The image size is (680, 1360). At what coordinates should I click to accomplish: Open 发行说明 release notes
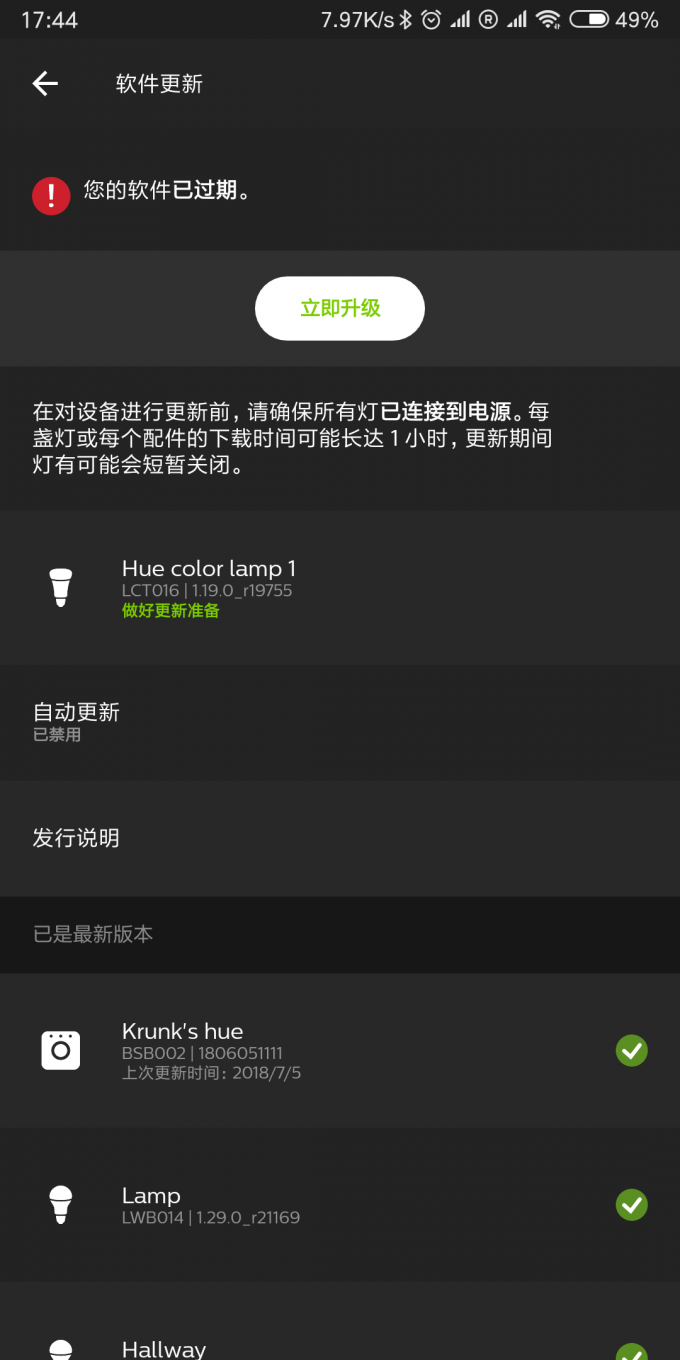coord(340,838)
